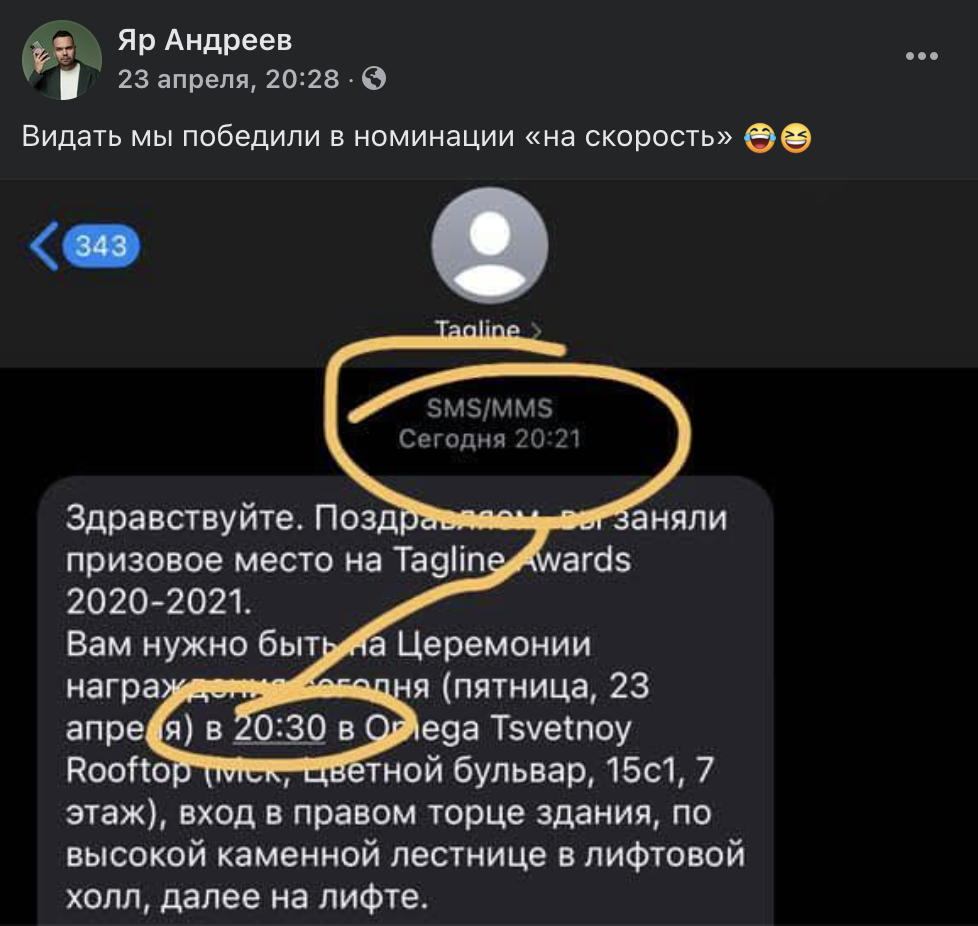Open Яр Андреев's profile via name
The image size is (978, 926).
click(205, 40)
